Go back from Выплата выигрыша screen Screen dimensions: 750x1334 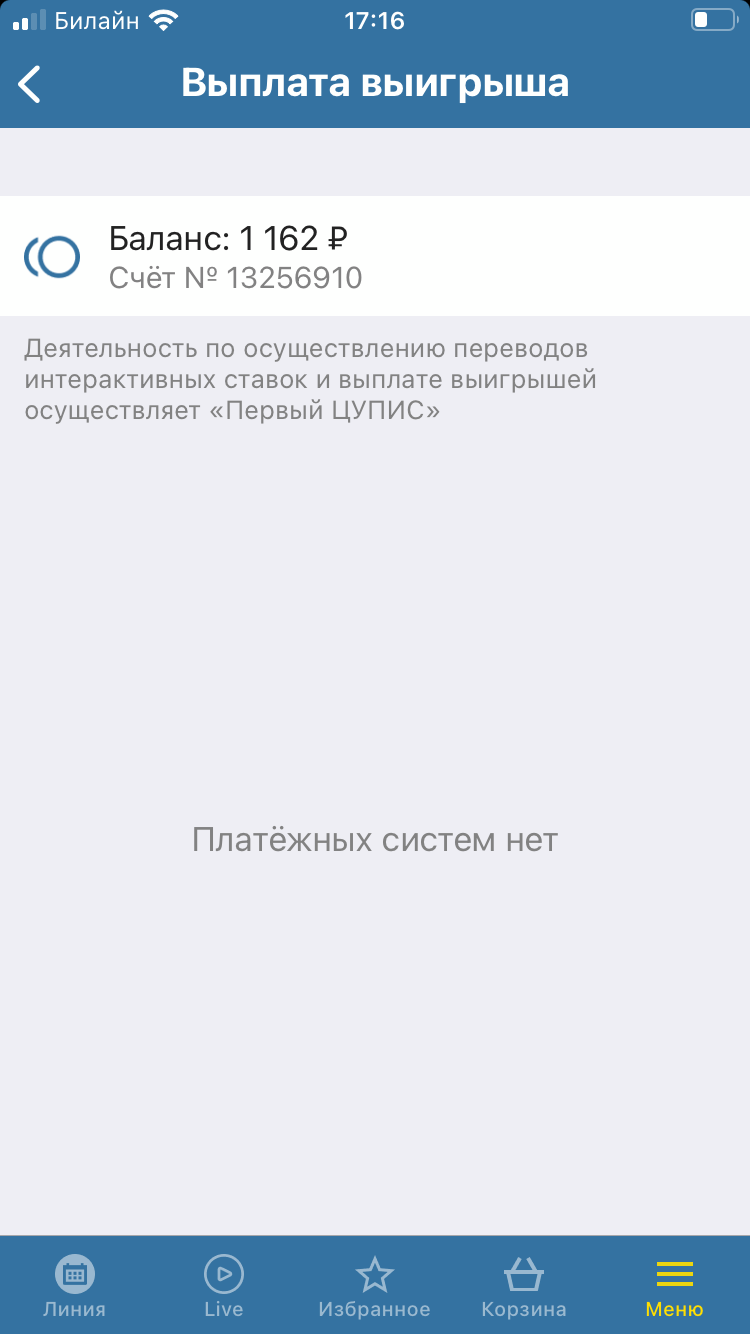(x=31, y=84)
